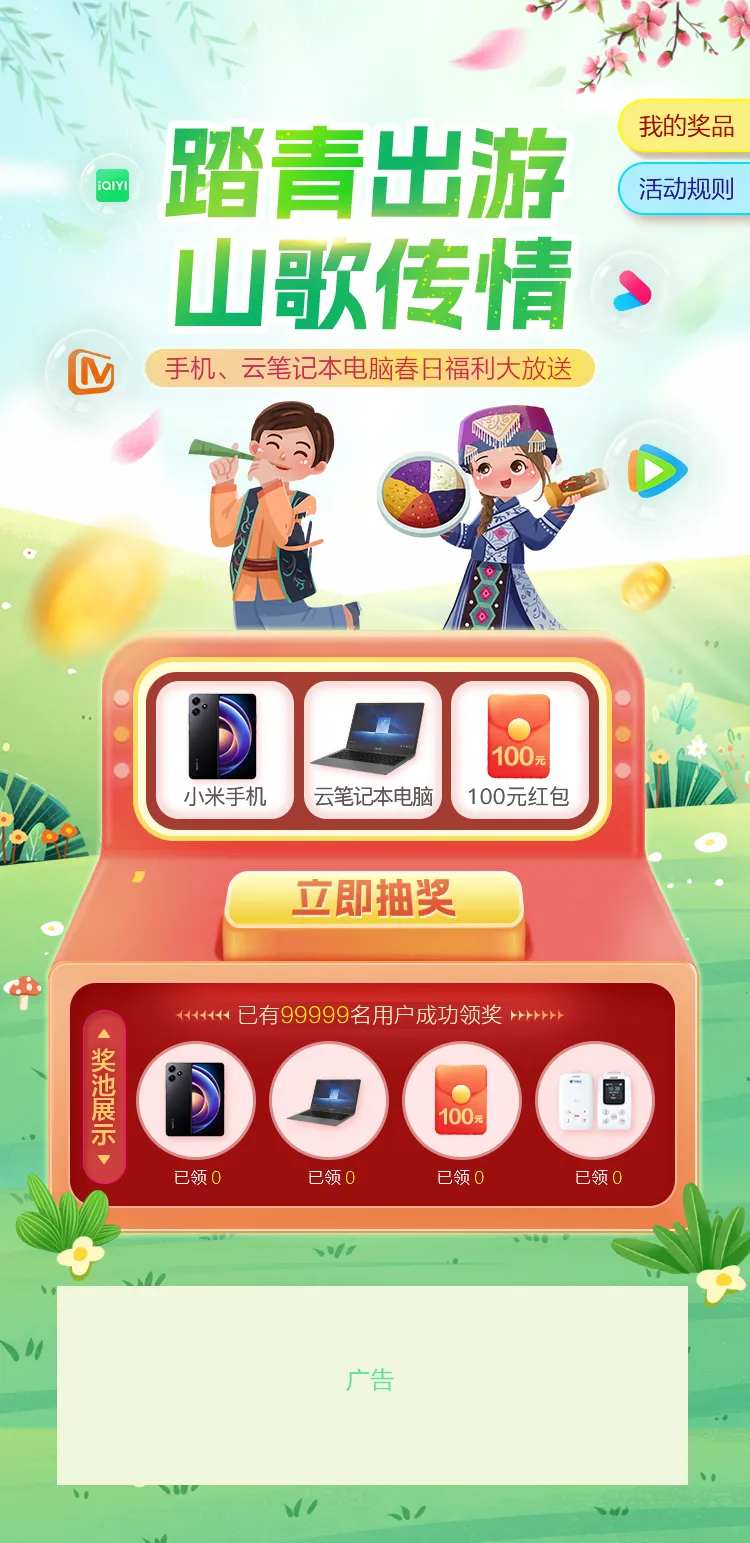This screenshot has height=1543, width=750.
Task: View the 活动规则 activity rules
Action: [684, 189]
